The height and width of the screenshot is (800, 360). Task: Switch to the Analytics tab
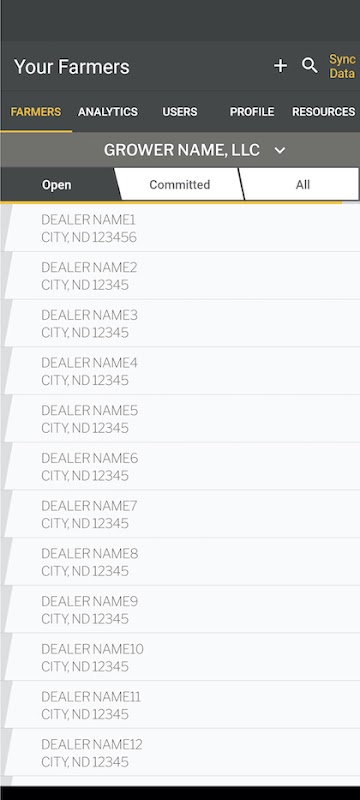click(x=108, y=112)
